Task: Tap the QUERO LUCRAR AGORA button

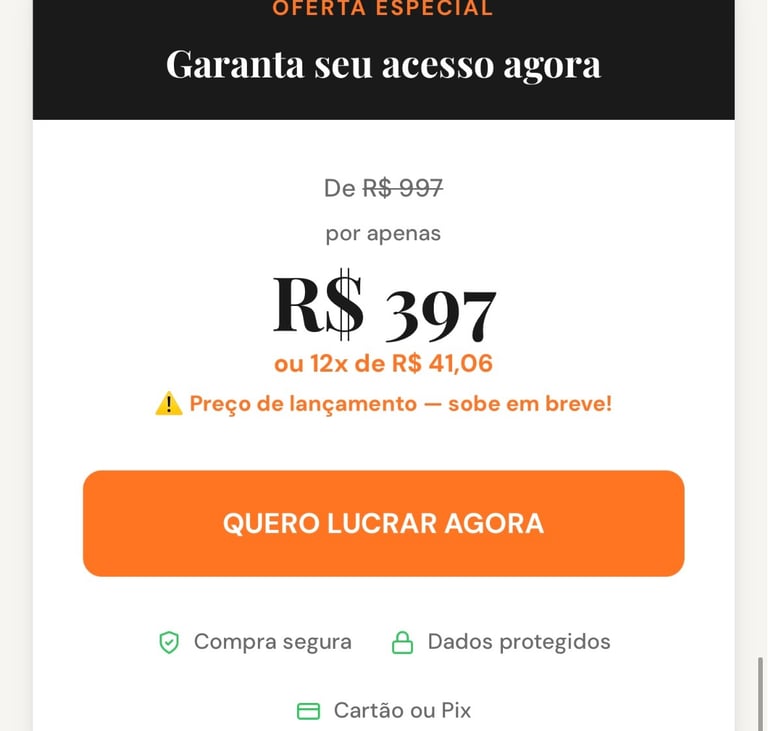Action: (x=383, y=523)
